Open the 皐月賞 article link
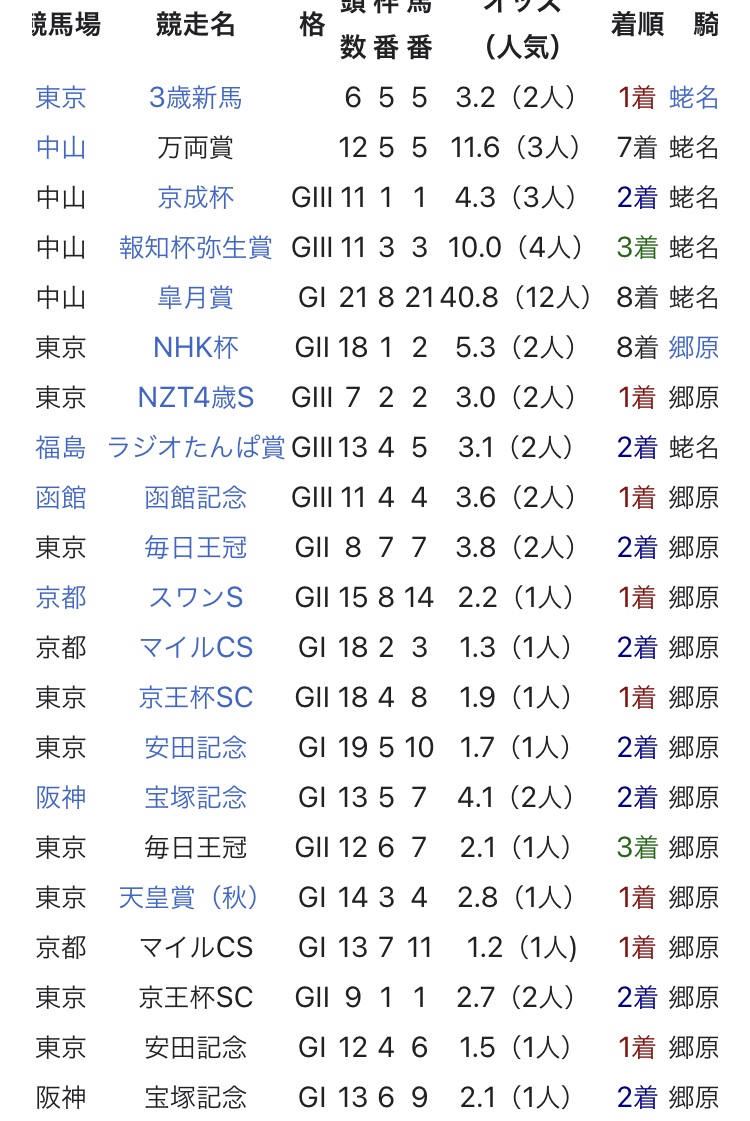The width and height of the screenshot is (750, 1121). (195, 297)
